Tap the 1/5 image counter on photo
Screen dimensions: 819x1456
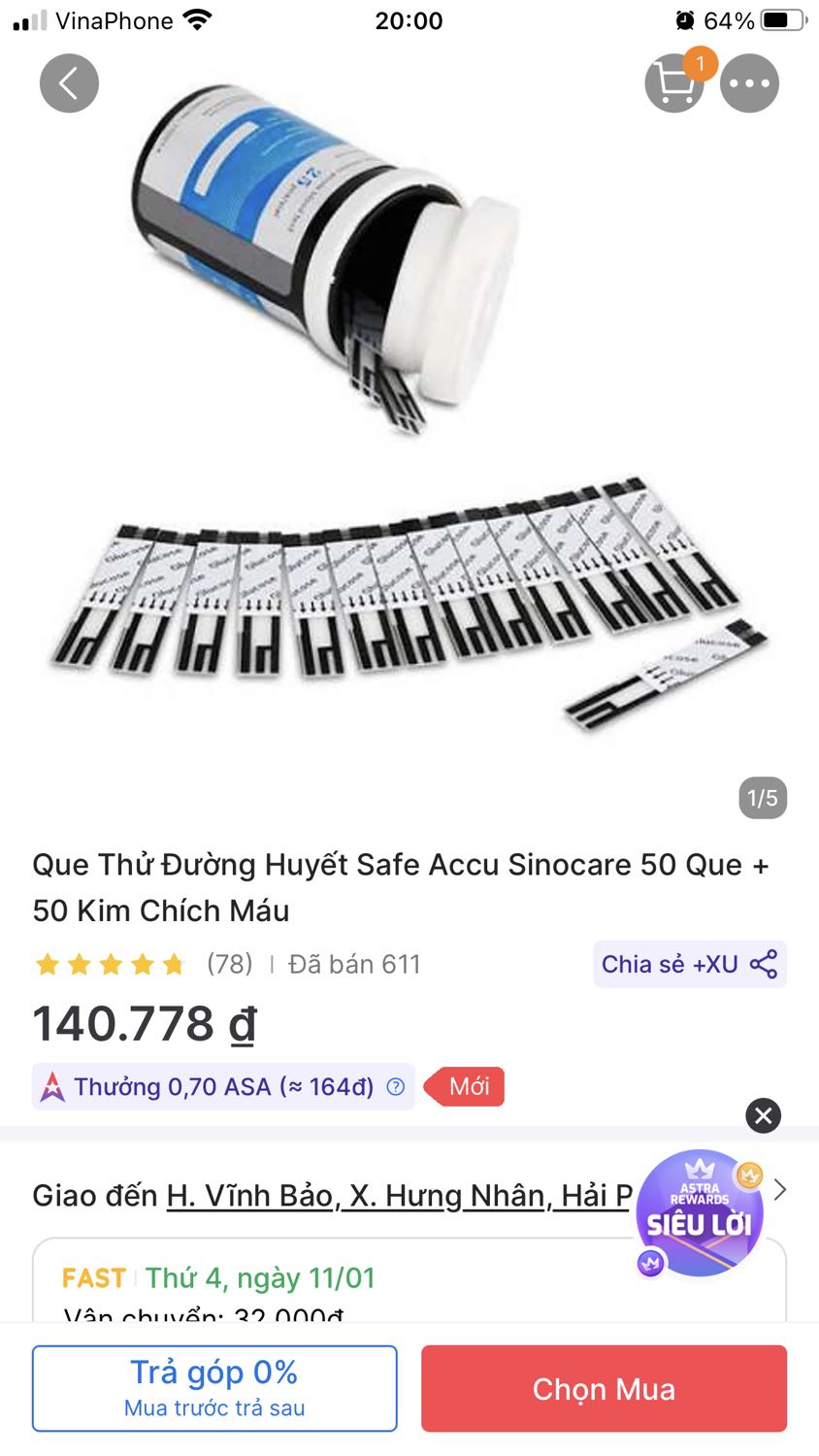point(763,798)
